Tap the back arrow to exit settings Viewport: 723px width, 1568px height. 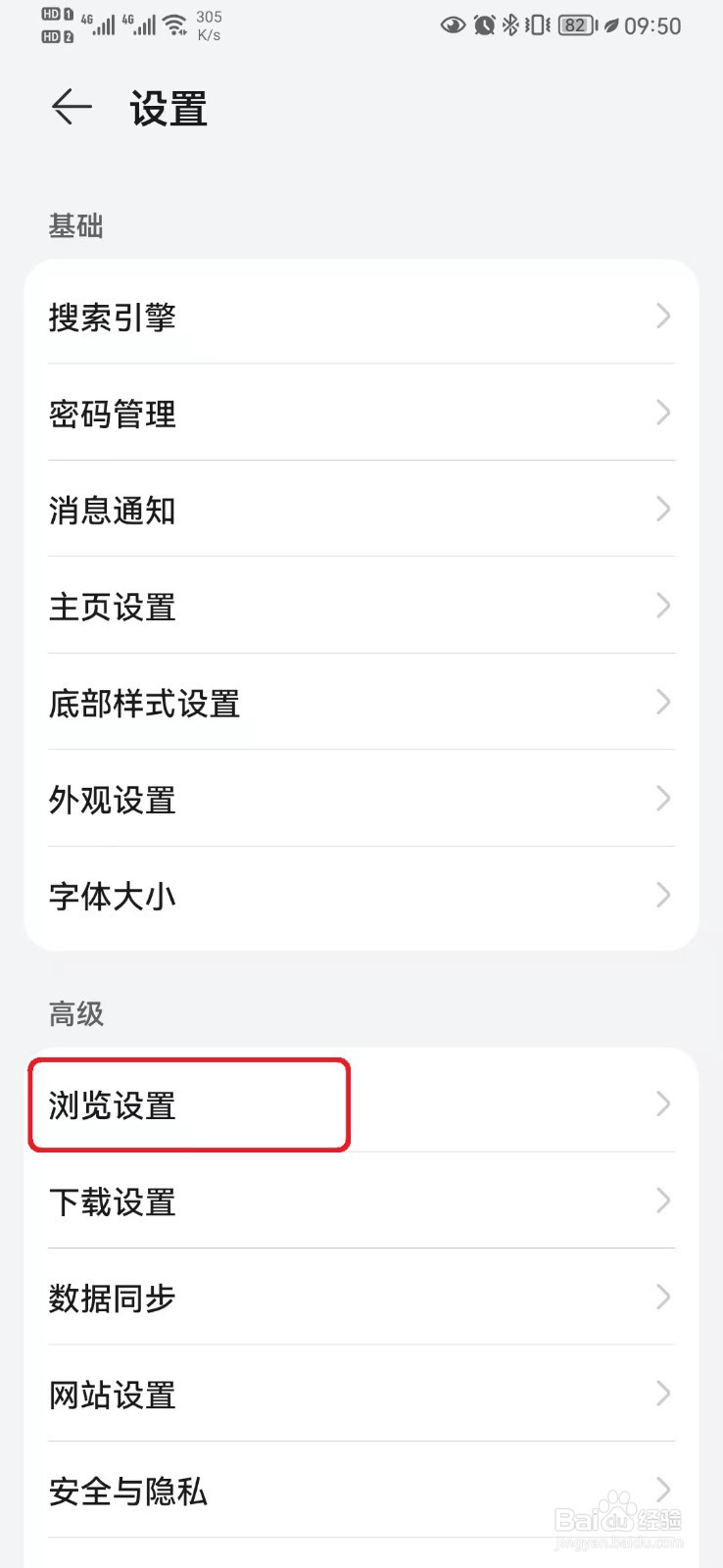pyautogui.click(x=71, y=108)
